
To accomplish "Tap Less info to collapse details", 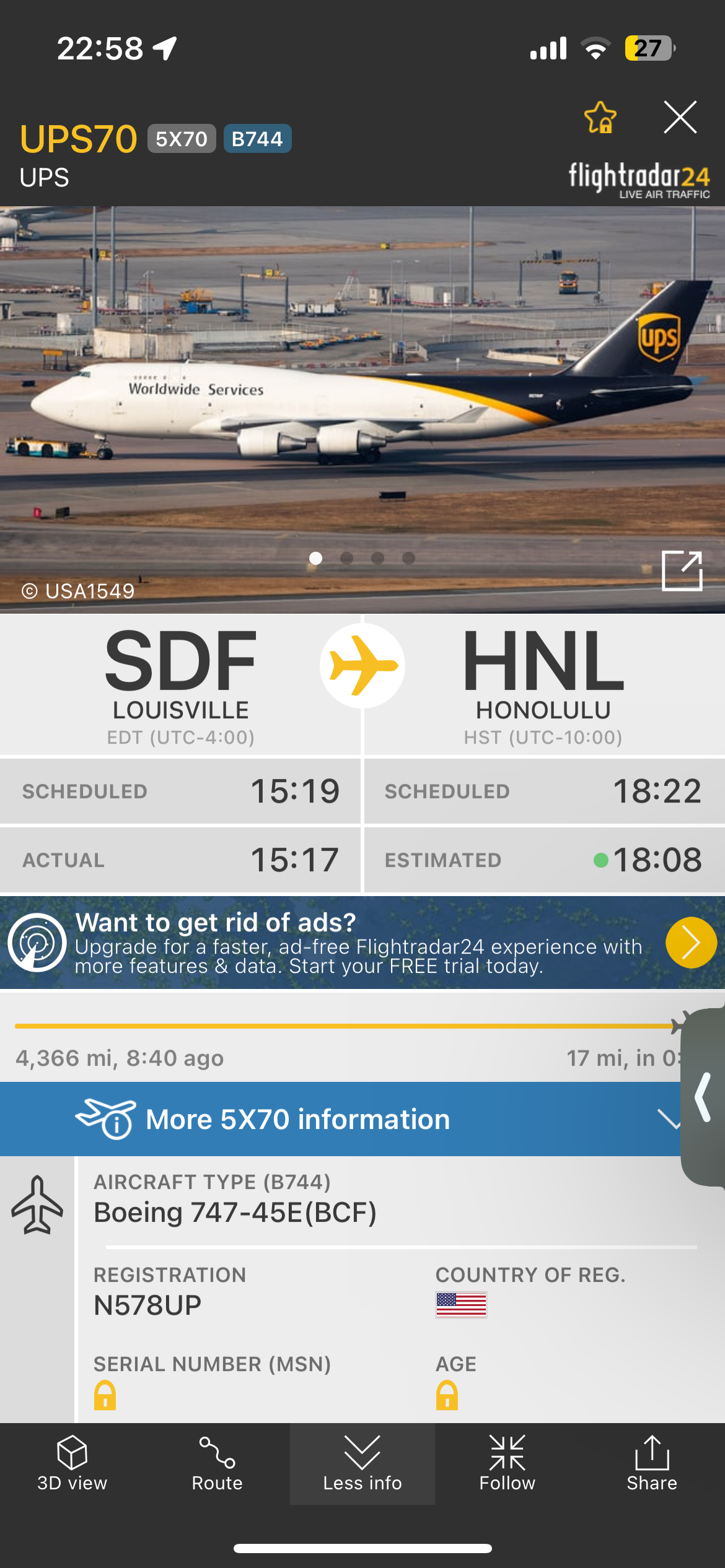I will (x=362, y=1463).
